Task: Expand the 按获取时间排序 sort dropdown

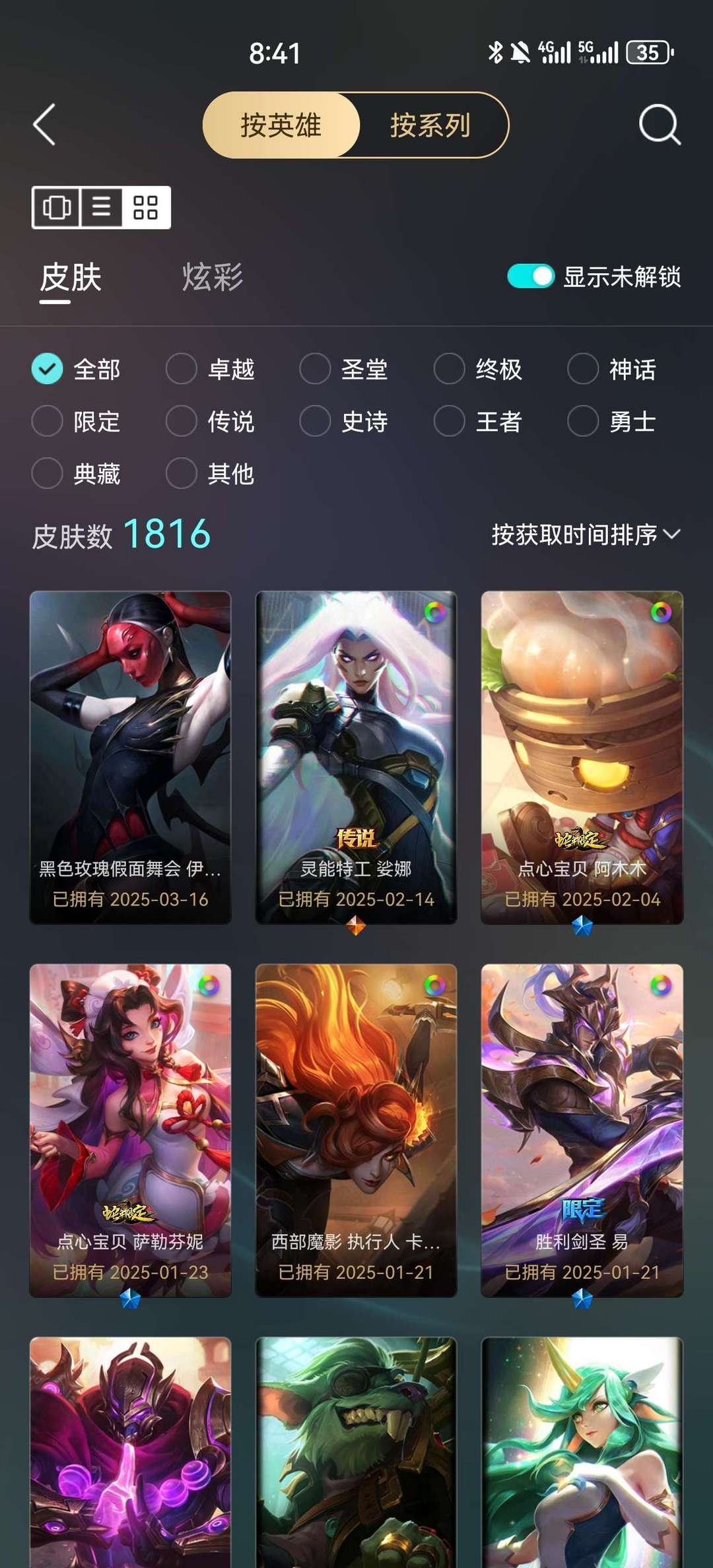Action: [586, 535]
